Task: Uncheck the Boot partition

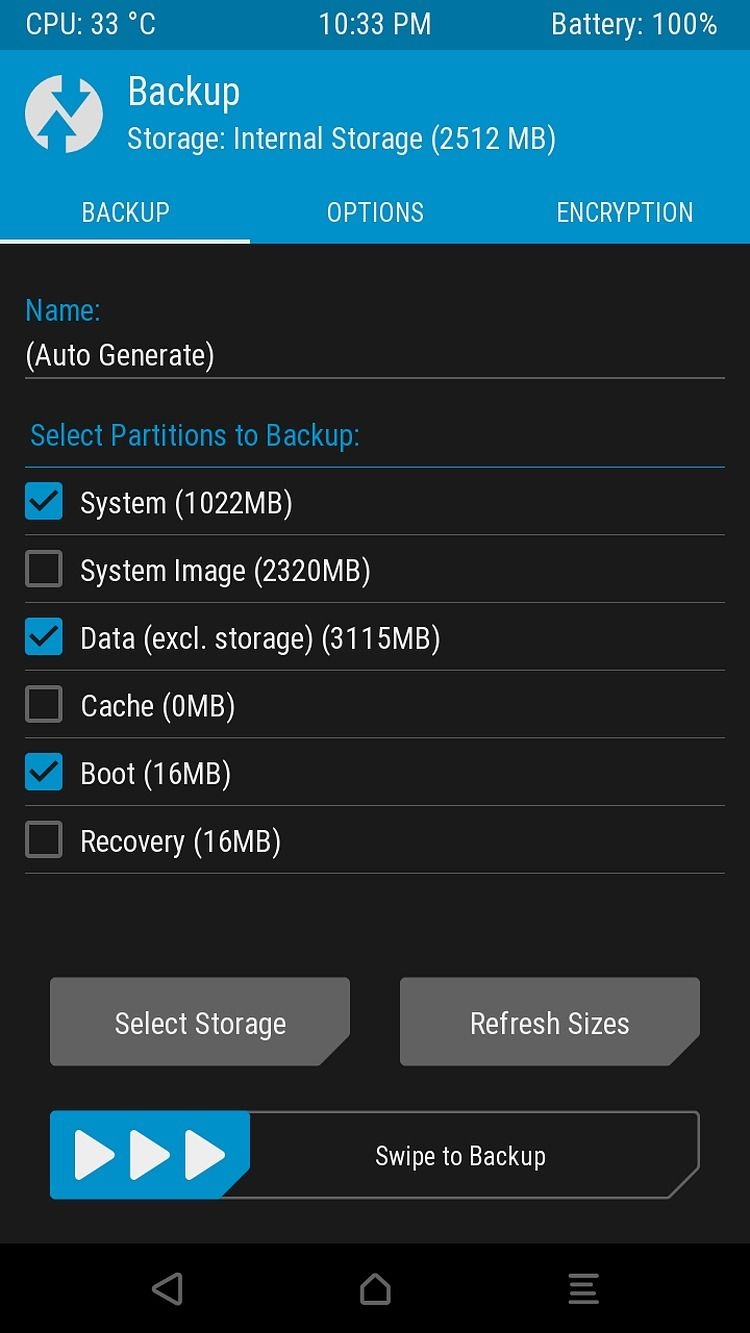Action: click(44, 773)
